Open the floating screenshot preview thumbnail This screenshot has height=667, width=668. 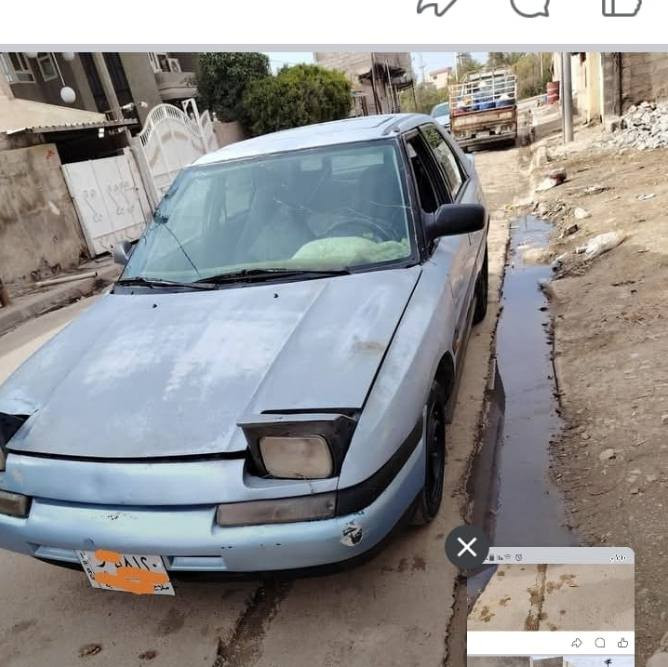point(550,610)
